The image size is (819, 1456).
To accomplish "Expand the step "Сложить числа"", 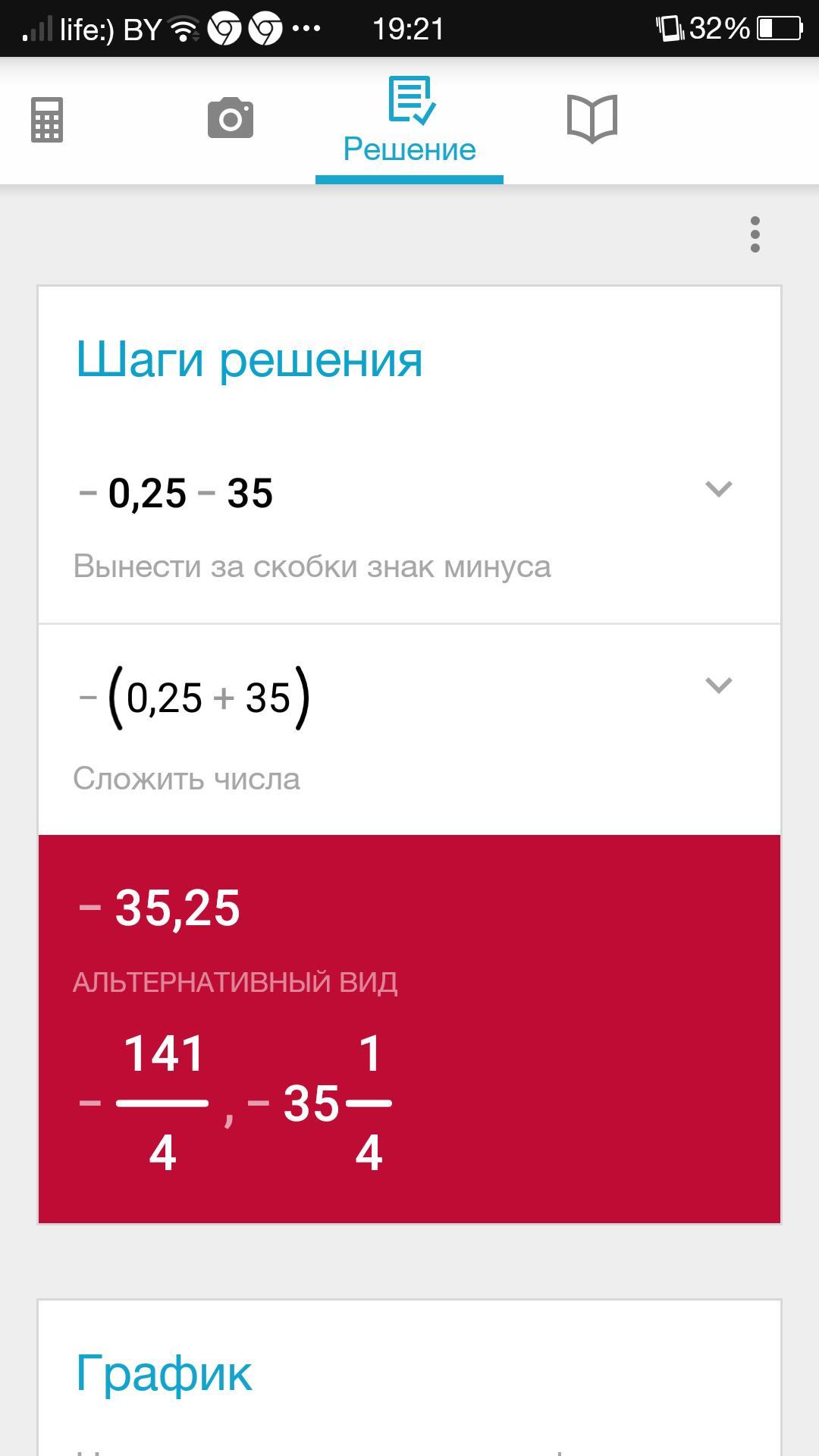I will 718,686.
